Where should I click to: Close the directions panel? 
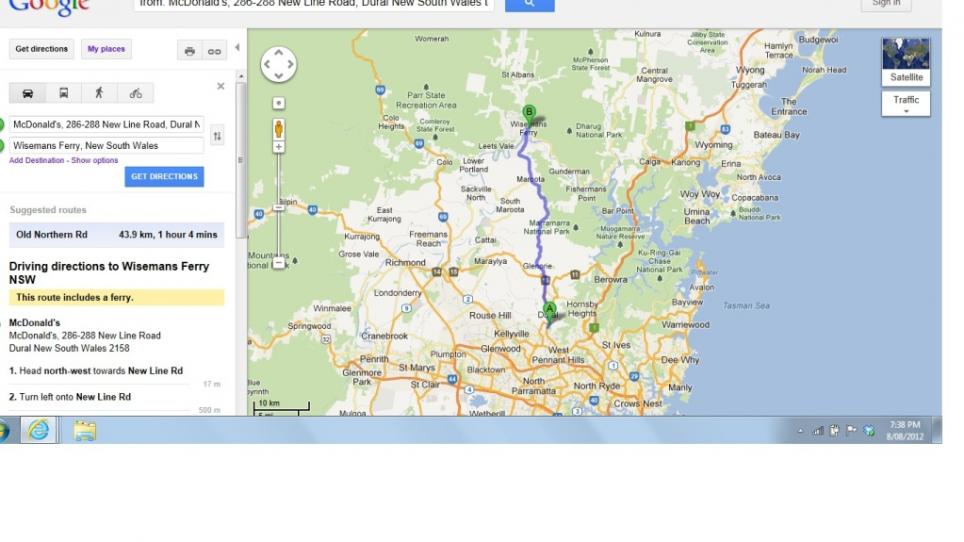(x=221, y=86)
